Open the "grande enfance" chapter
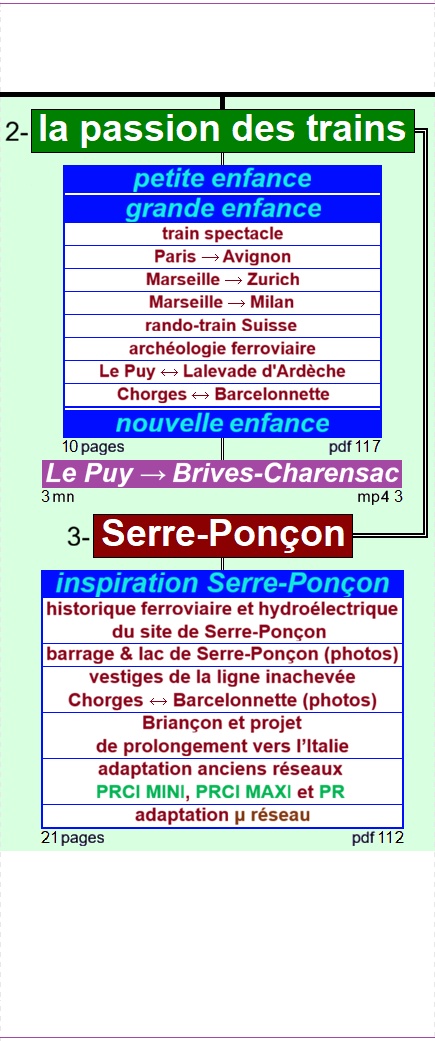Image resolution: width=435 pixels, height=1041 pixels. click(x=222, y=208)
